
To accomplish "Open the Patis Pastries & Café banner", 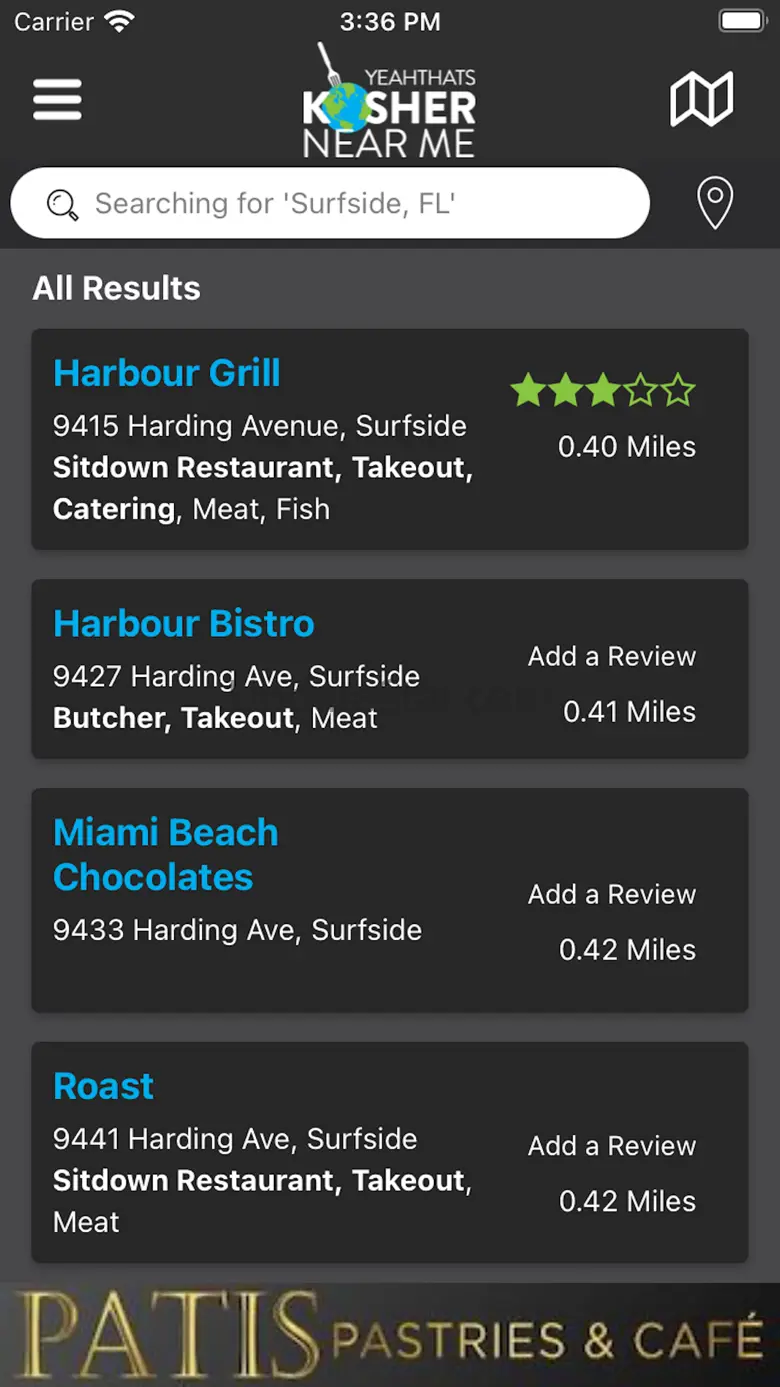I will pyautogui.click(x=390, y=1336).
